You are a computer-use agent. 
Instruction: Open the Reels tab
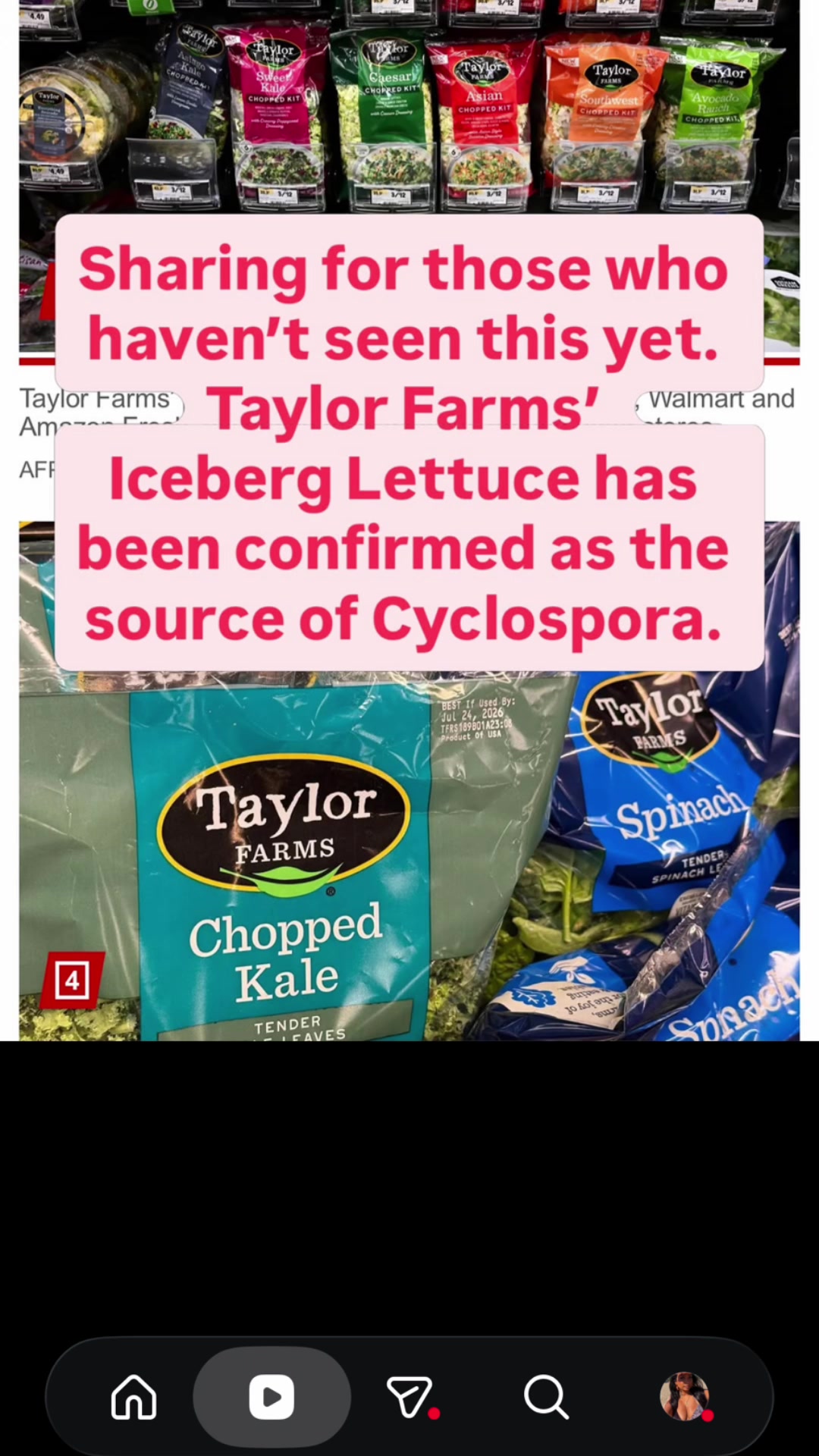[x=271, y=1397]
